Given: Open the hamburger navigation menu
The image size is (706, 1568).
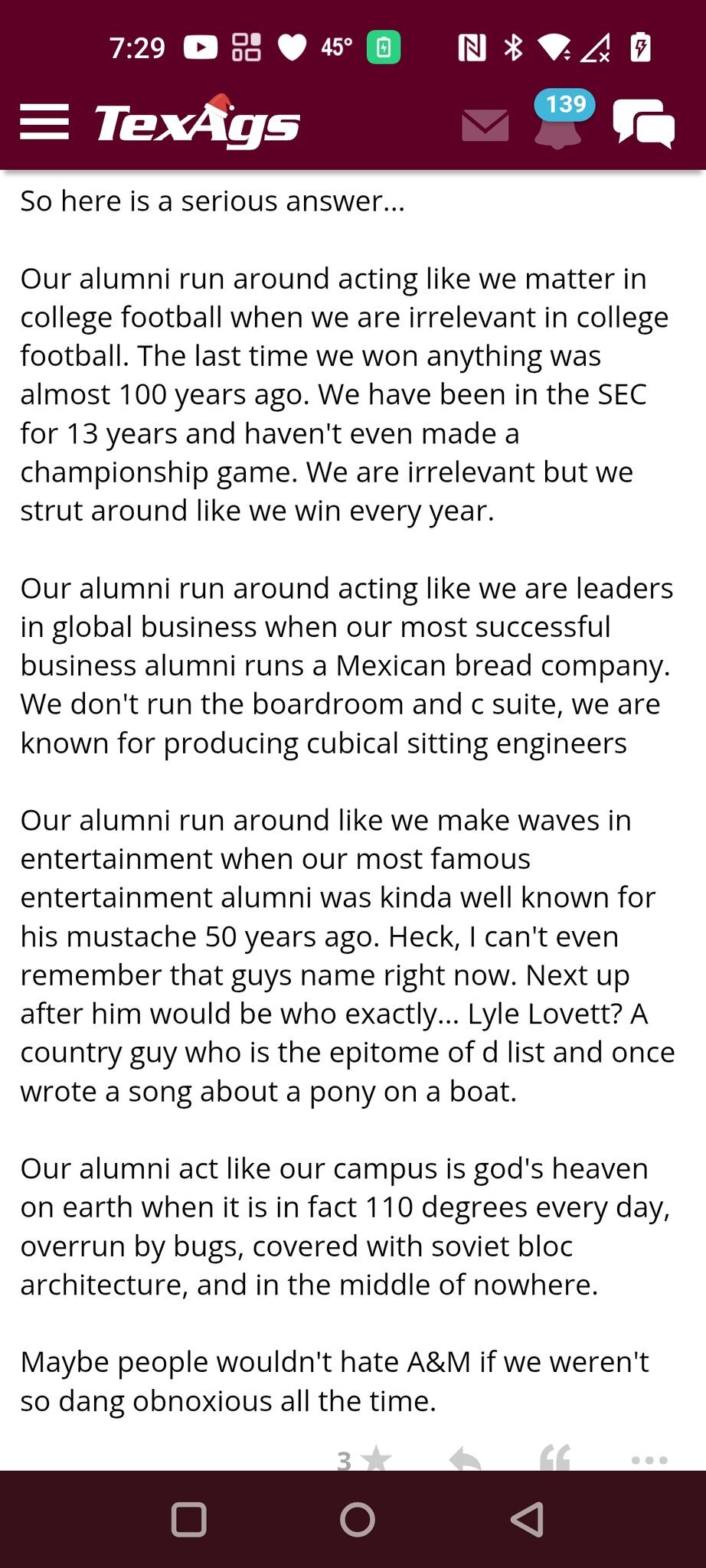Looking at the screenshot, I should 44,122.
